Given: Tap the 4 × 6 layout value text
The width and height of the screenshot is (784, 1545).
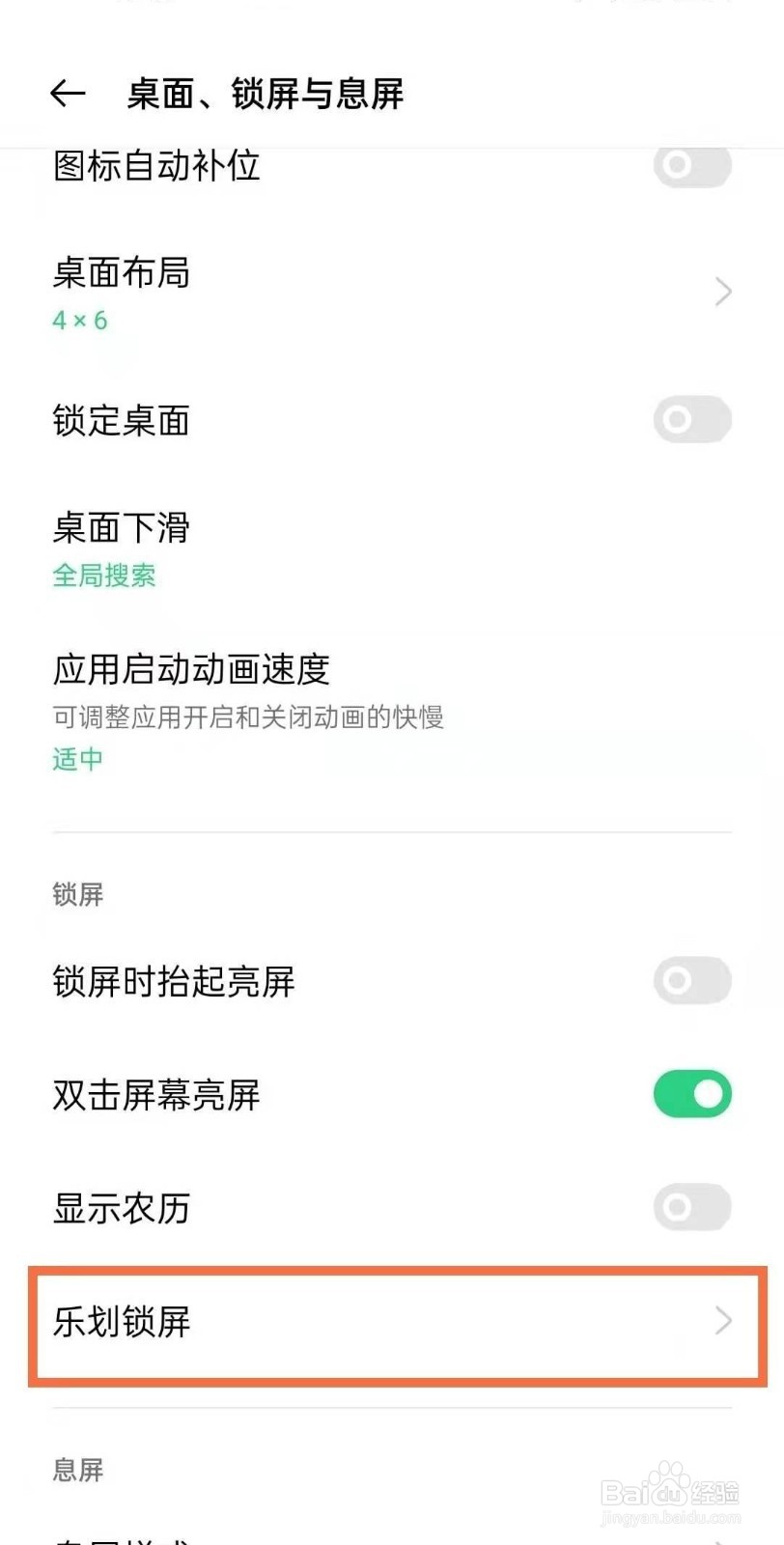Looking at the screenshot, I should click(x=80, y=320).
